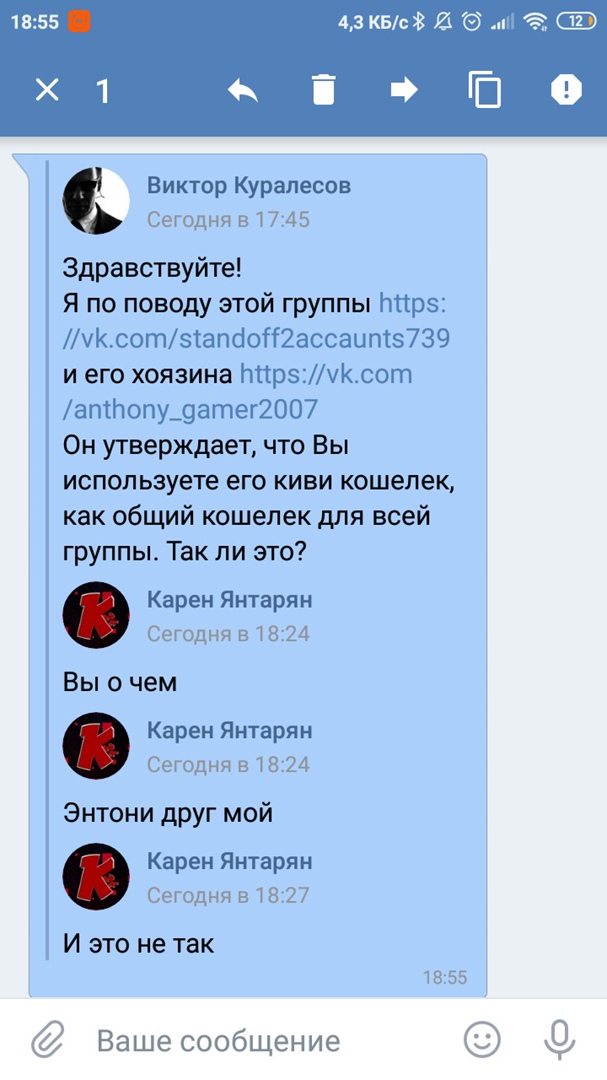Open Виктор Куралесов's profile avatar
The width and height of the screenshot is (607, 1080).
[96, 201]
